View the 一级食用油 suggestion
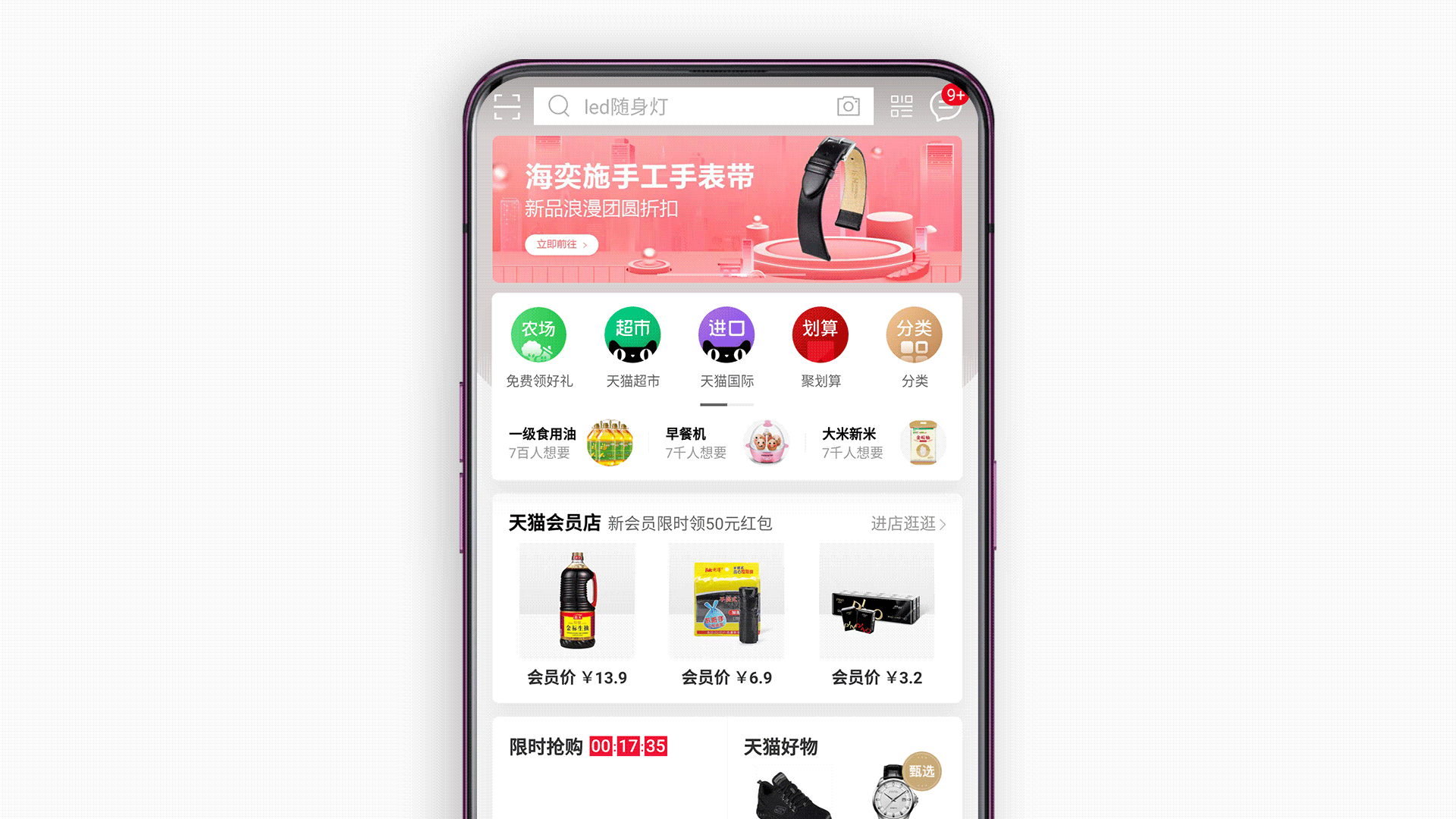 point(570,443)
